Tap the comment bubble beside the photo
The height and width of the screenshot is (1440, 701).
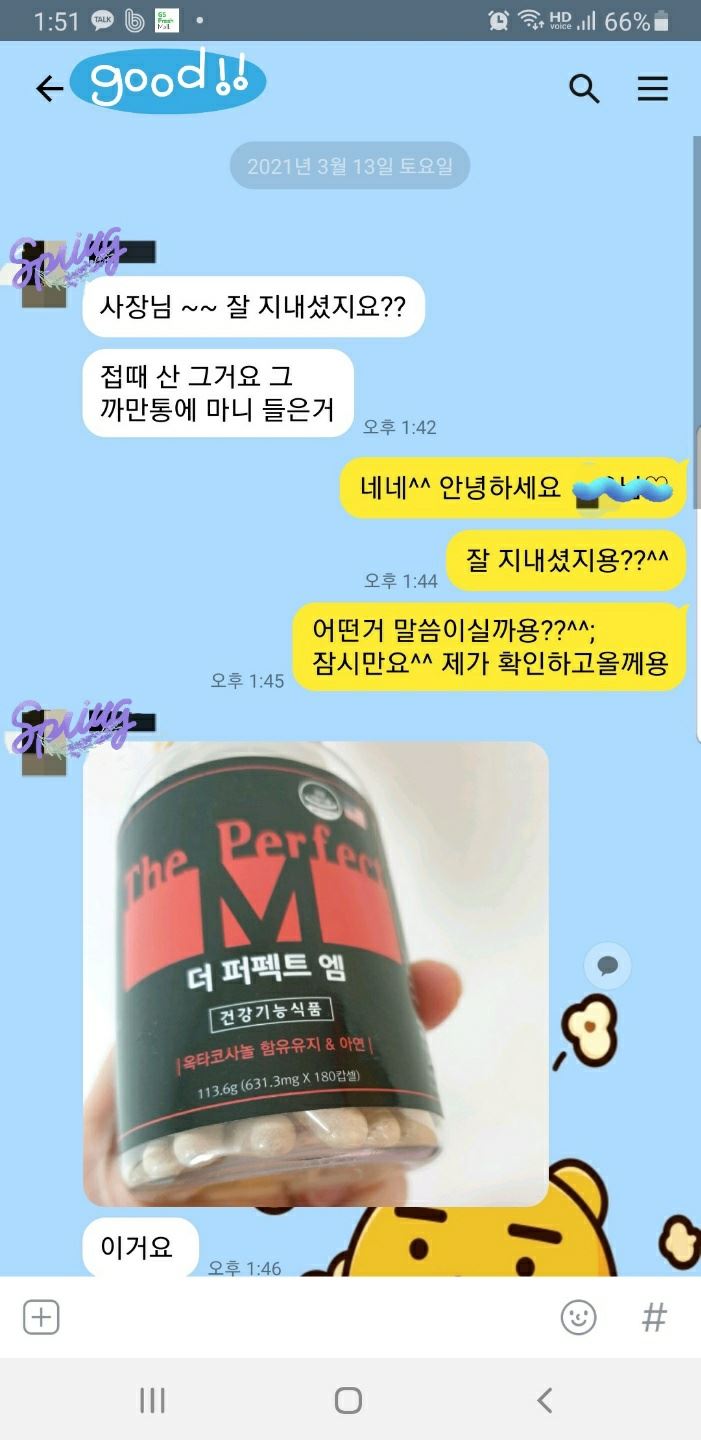[x=607, y=966]
